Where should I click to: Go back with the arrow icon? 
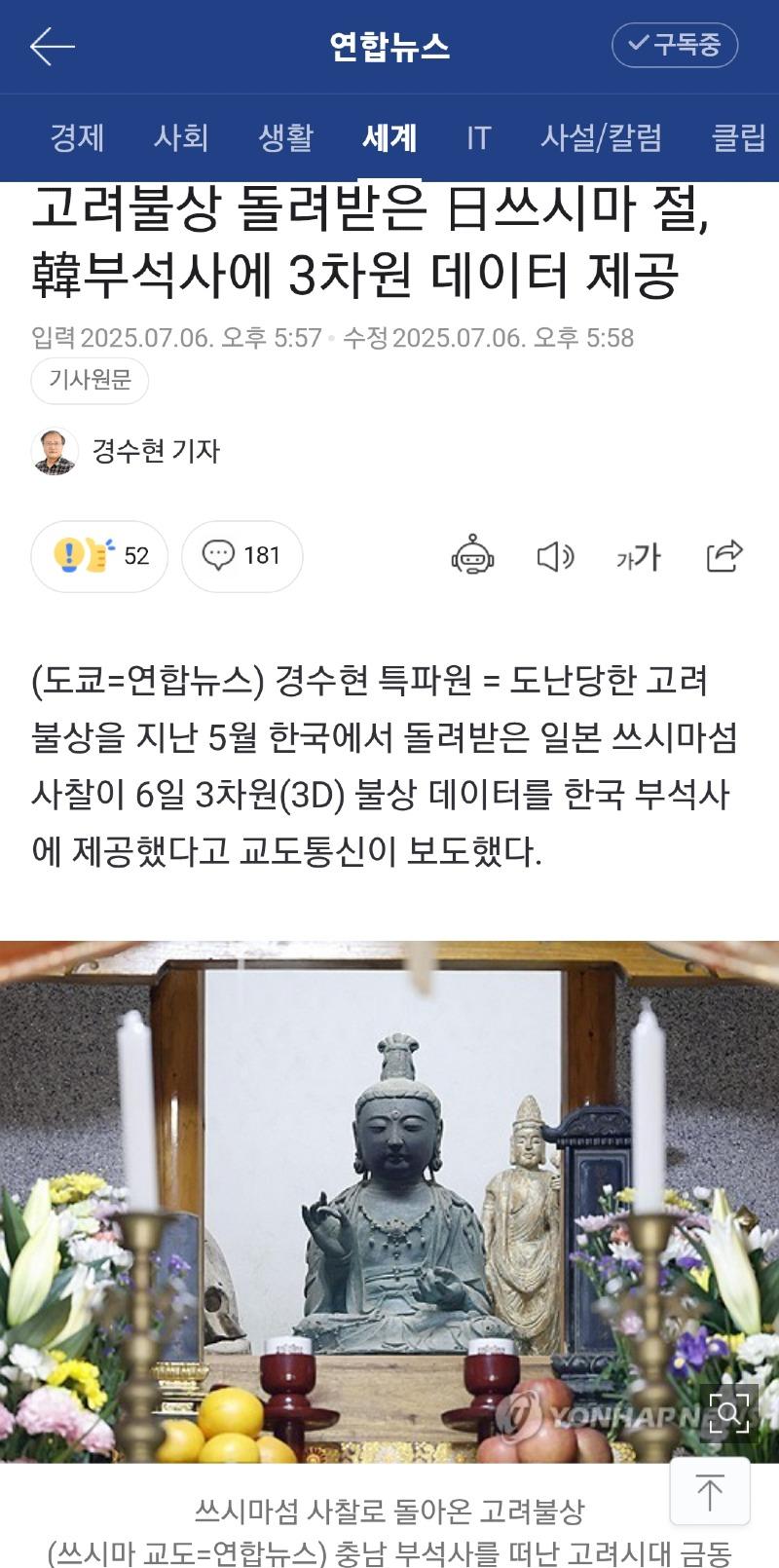pos(52,46)
